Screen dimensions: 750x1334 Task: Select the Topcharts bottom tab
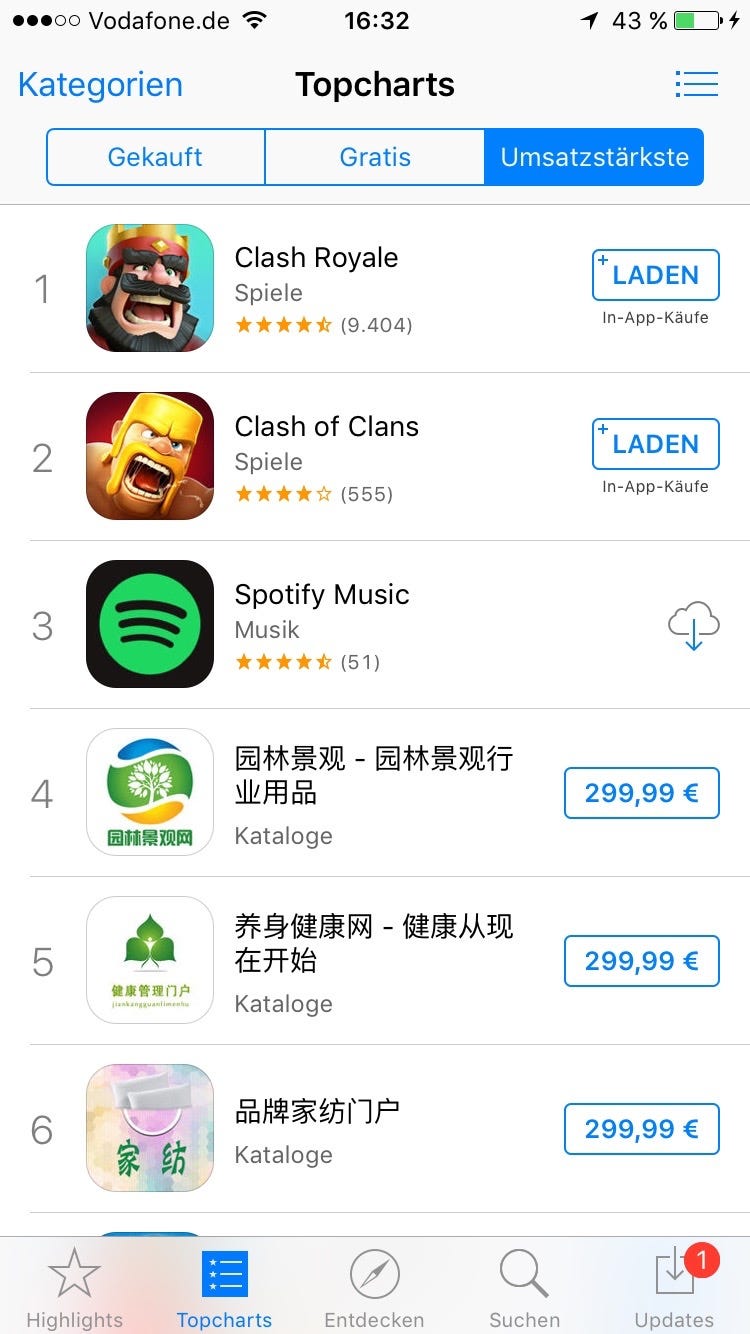pyautogui.click(x=224, y=1288)
